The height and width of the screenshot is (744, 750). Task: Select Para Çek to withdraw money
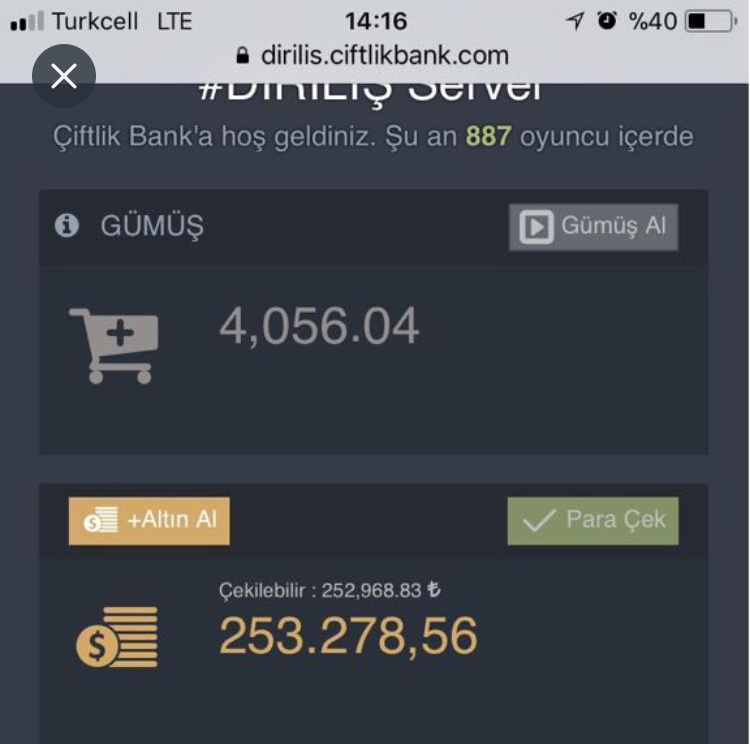click(593, 521)
